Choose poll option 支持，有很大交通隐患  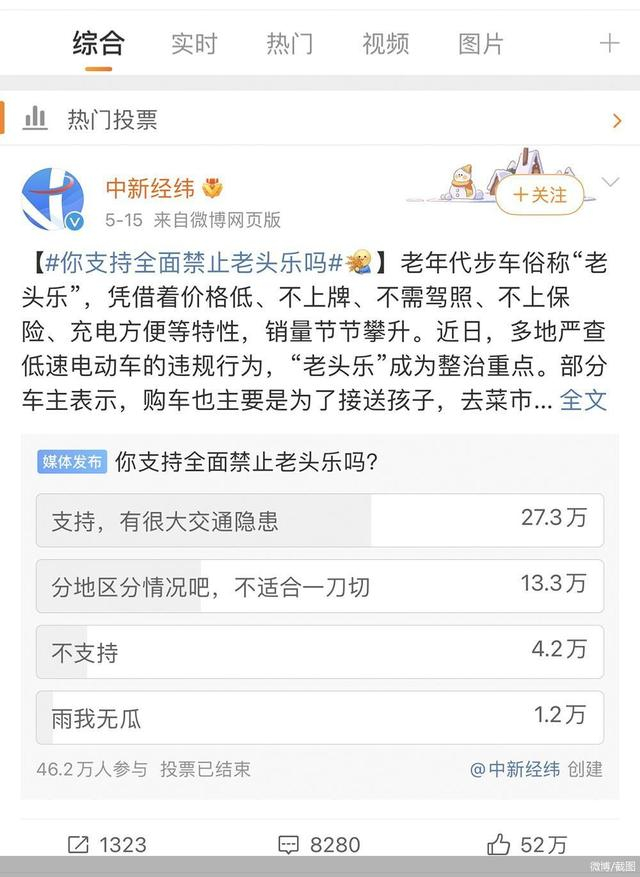319,520
